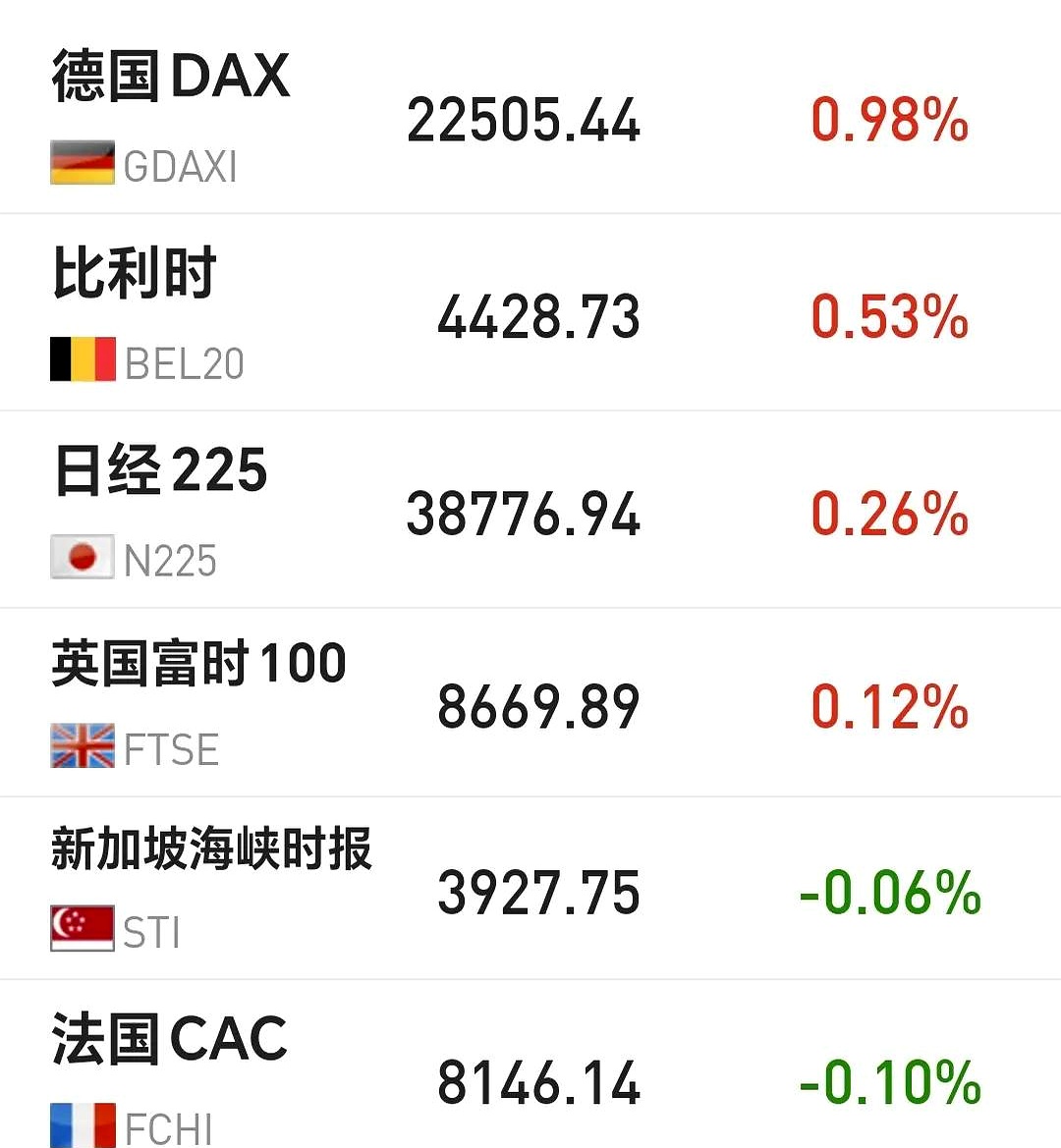Image resolution: width=1061 pixels, height=1148 pixels.
Task: Click the 0.53% change for BEL20
Action: (888, 314)
